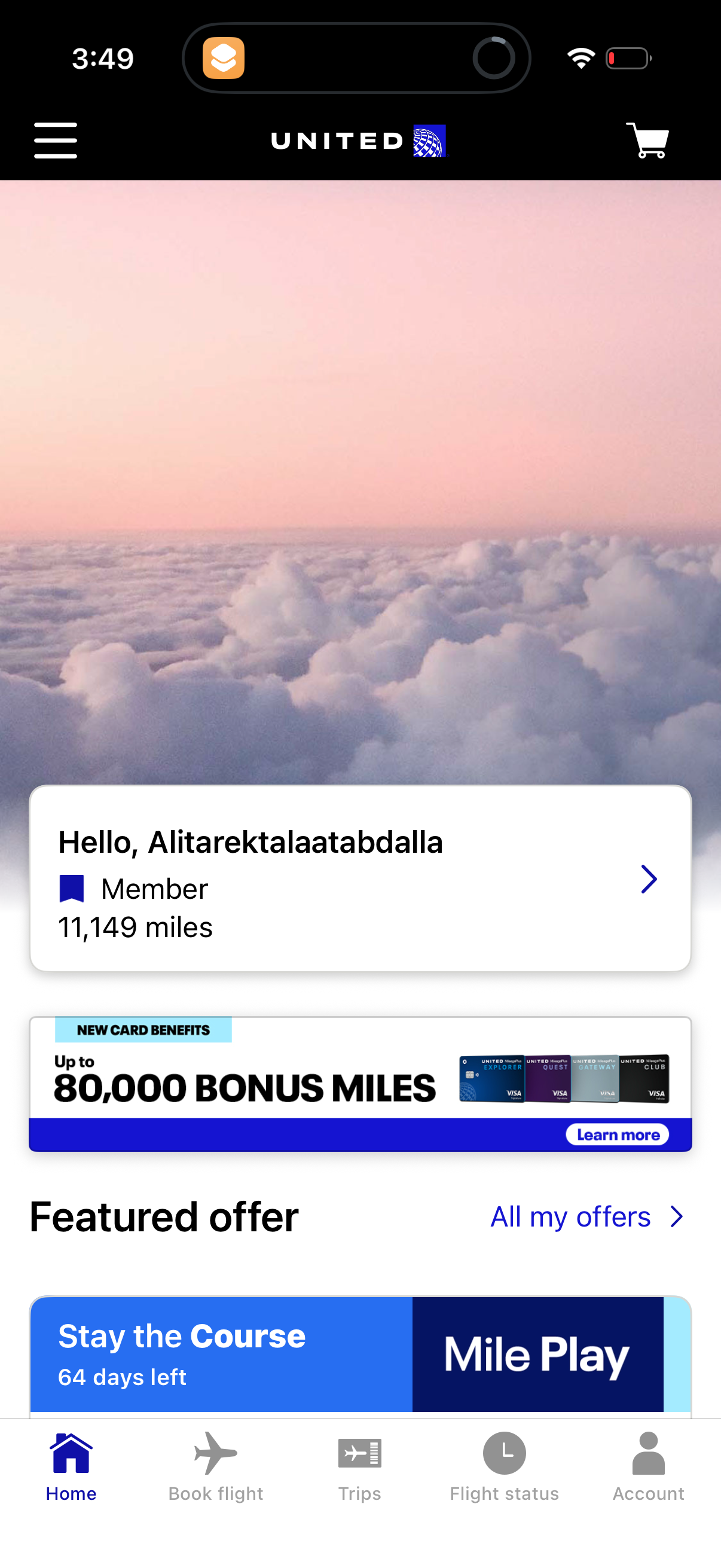Tap the chevron beside All my offers
The height and width of the screenshot is (1568, 721).
pos(677,1216)
